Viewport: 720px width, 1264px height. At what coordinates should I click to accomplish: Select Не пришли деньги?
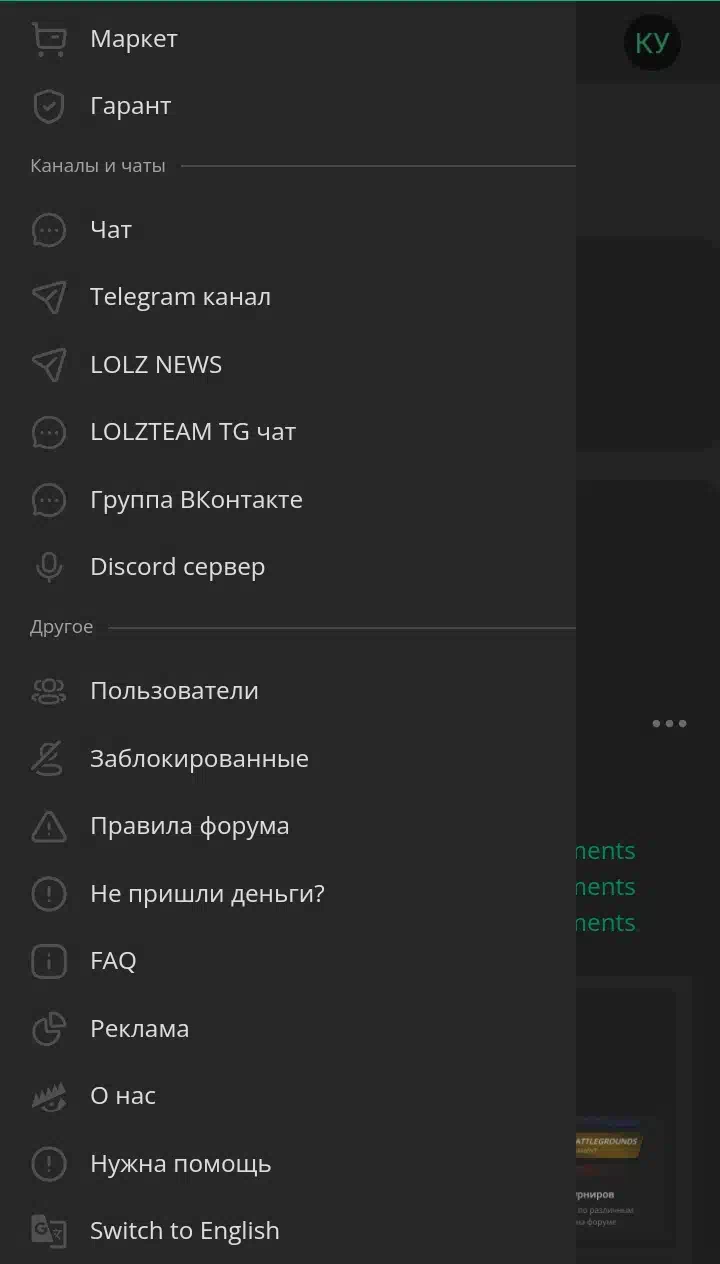288,894
